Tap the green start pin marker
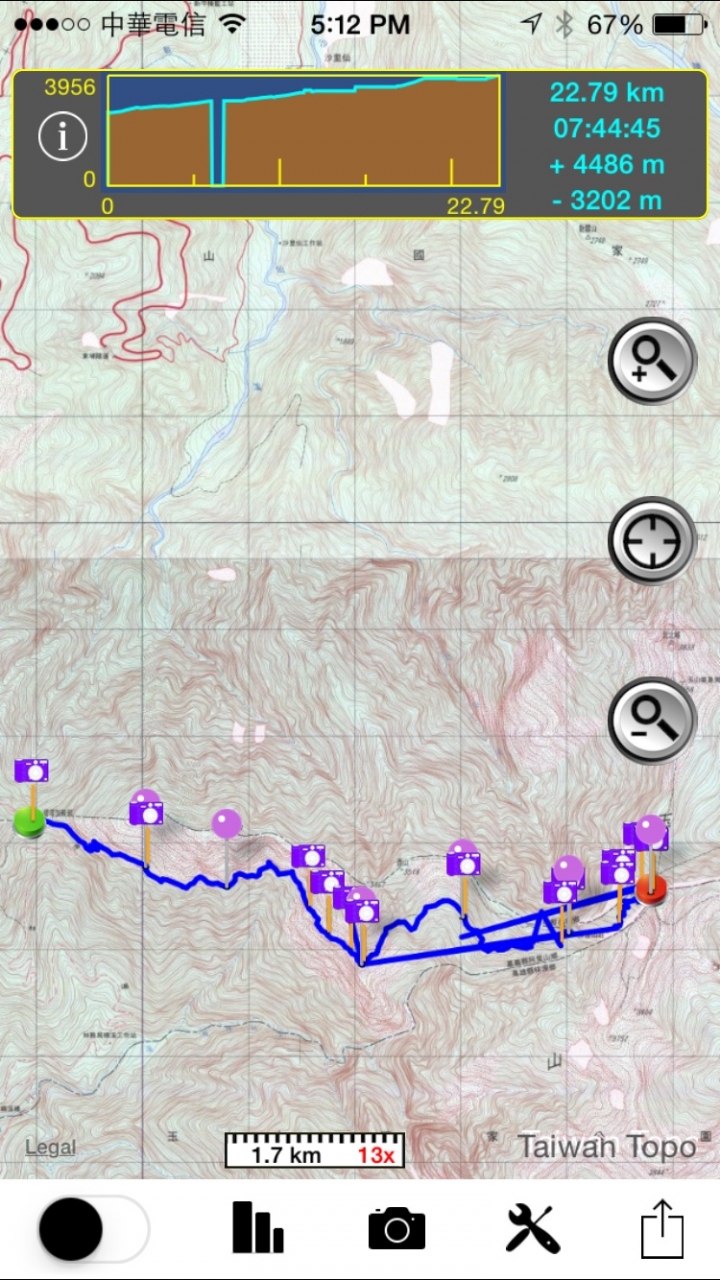Screen dimensions: 720x1280 [x=30, y=822]
